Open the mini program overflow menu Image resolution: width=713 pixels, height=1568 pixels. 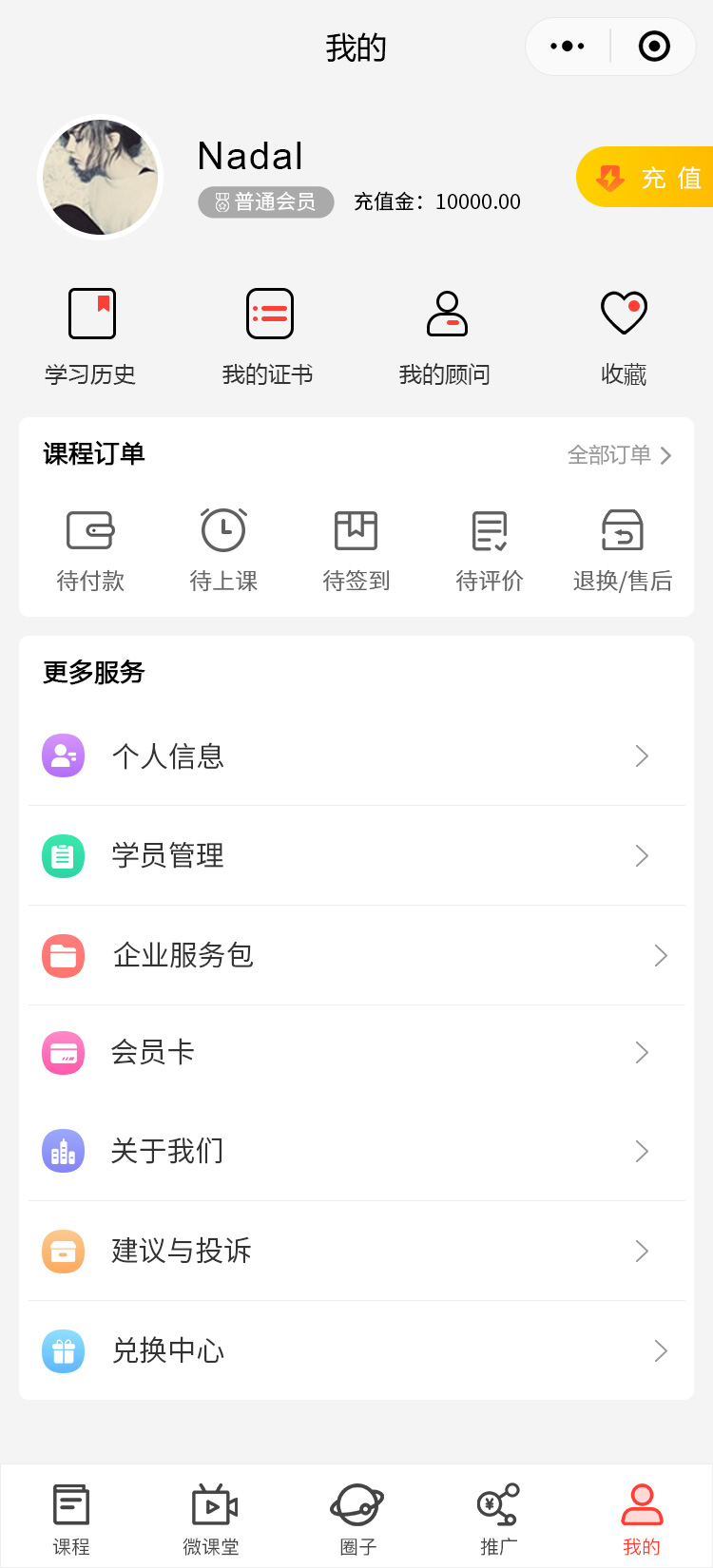[568, 47]
